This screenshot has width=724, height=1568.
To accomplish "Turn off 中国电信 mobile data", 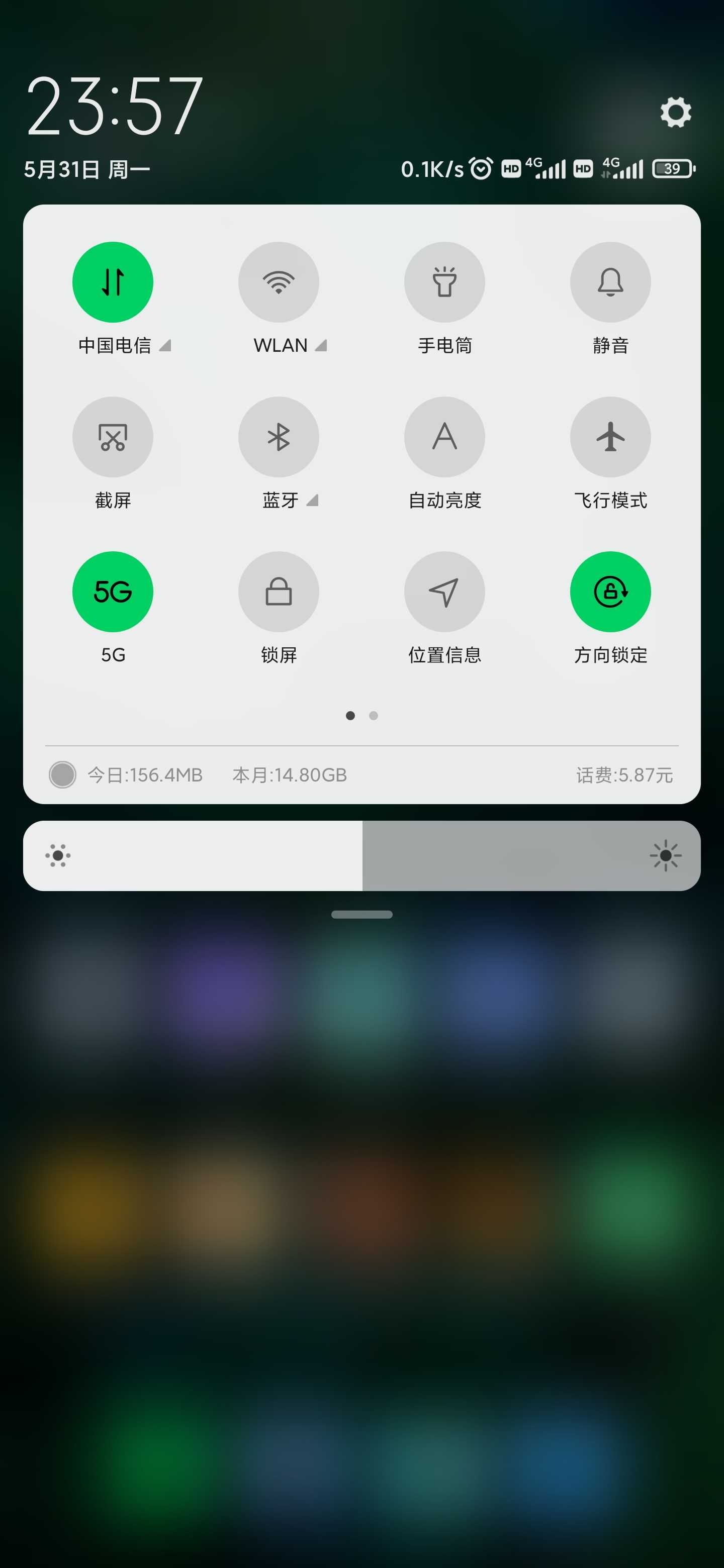I will coord(113,282).
